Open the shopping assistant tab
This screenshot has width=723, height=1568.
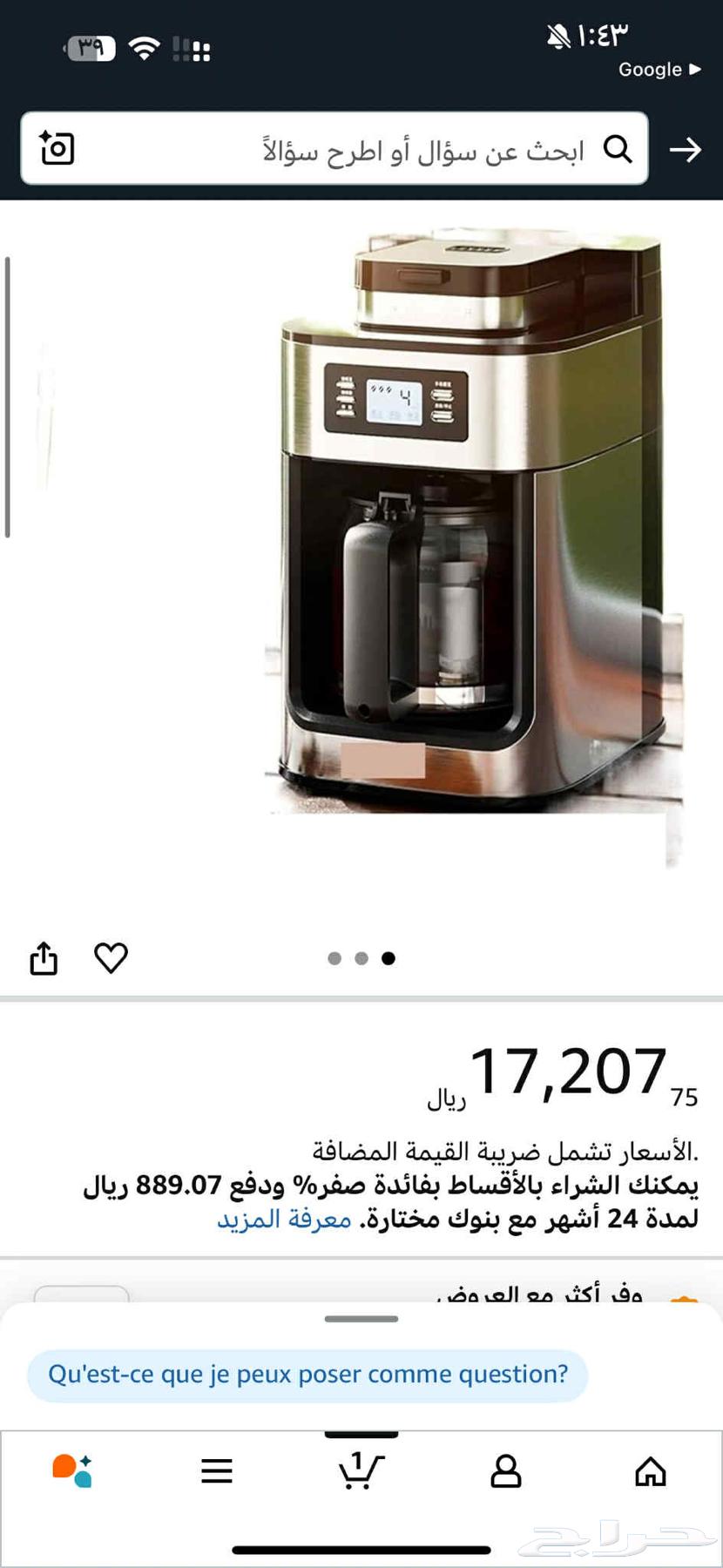click(x=72, y=1471)
